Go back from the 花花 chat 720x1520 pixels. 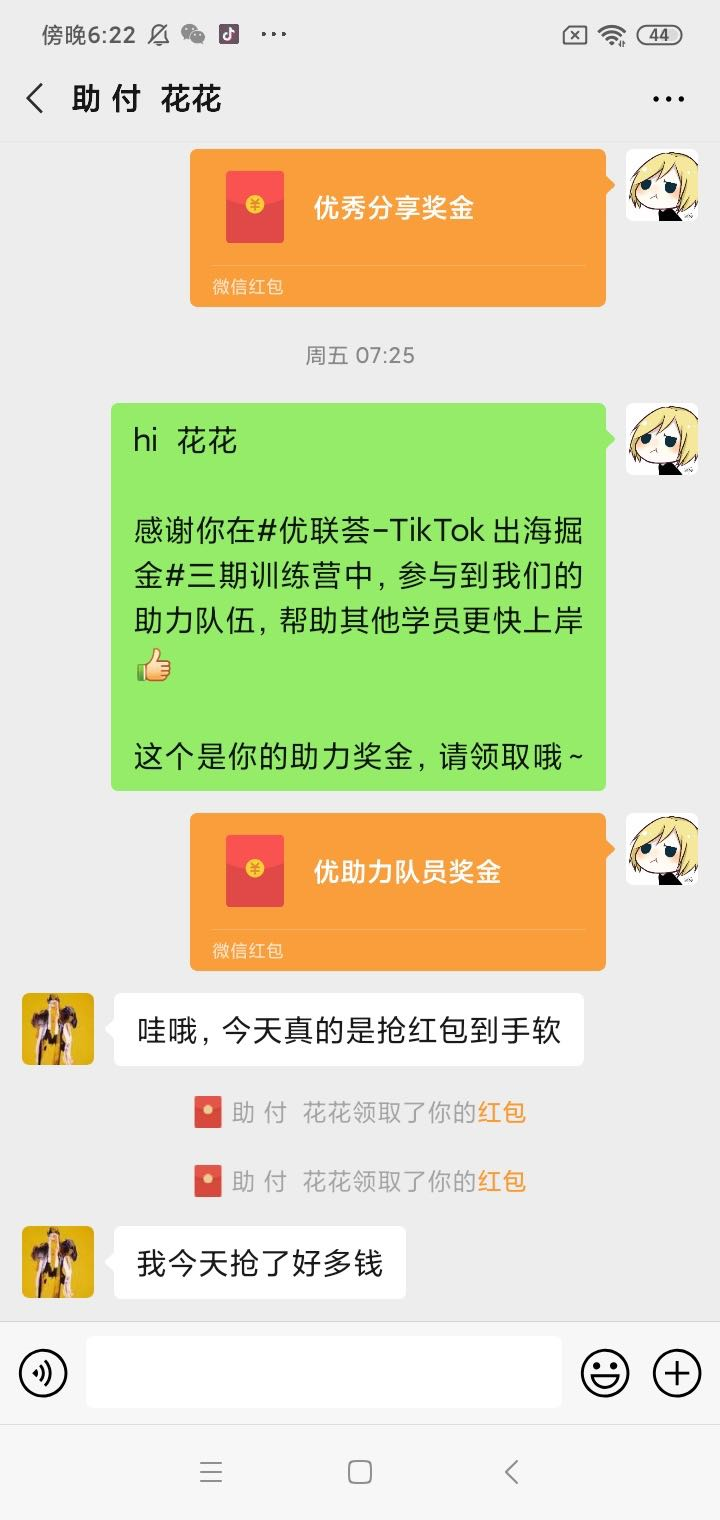pos(35,99)
